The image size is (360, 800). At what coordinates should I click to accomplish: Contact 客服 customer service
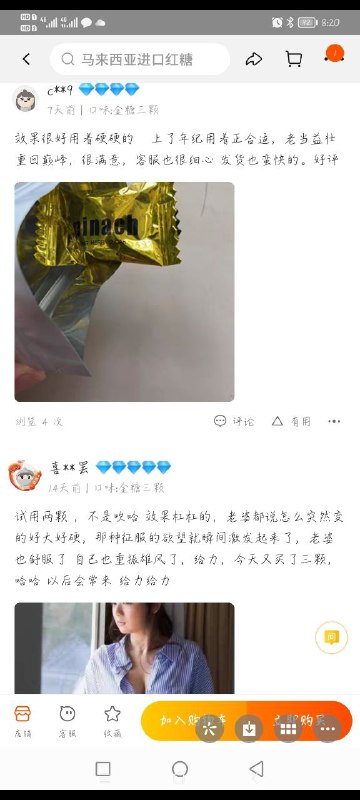67,721
